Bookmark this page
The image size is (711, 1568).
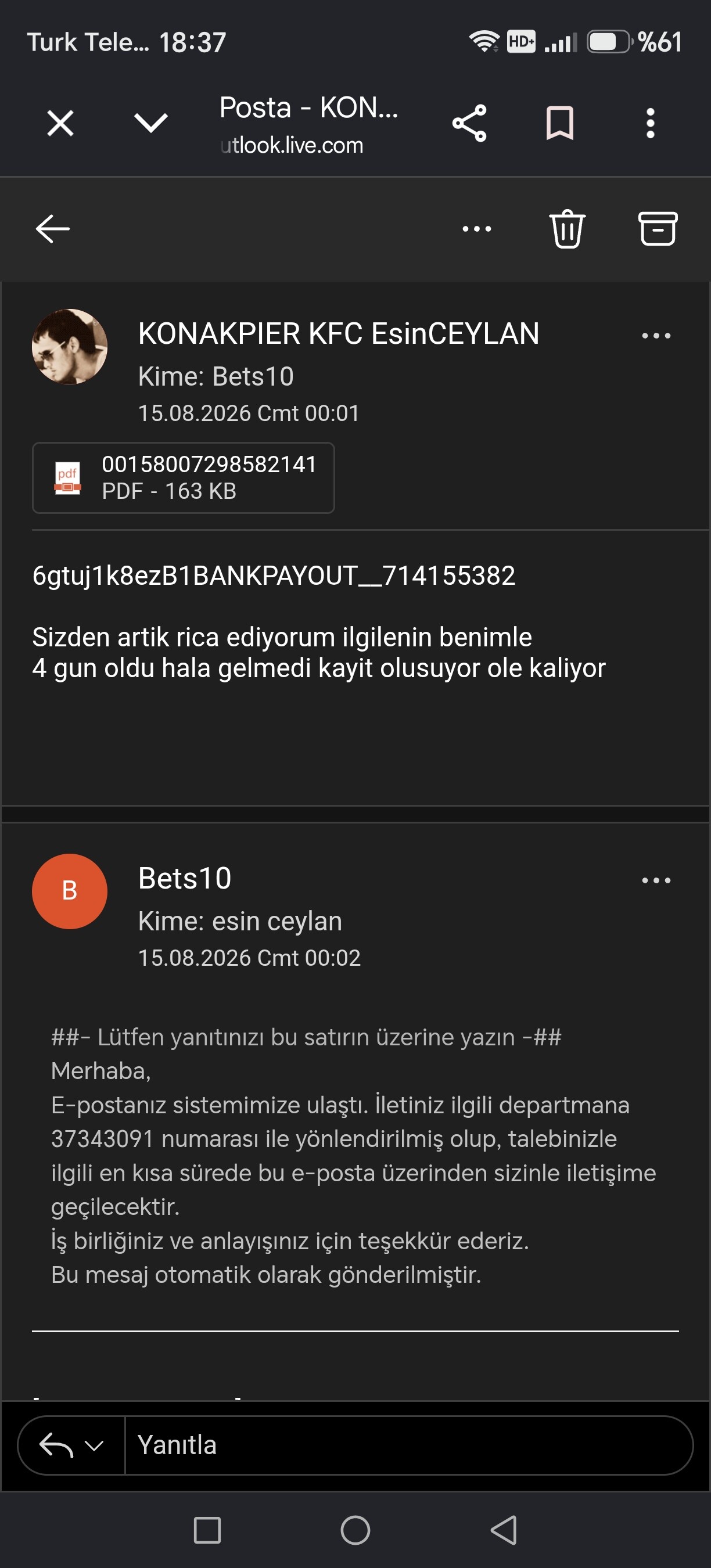(x=559, y=124)
